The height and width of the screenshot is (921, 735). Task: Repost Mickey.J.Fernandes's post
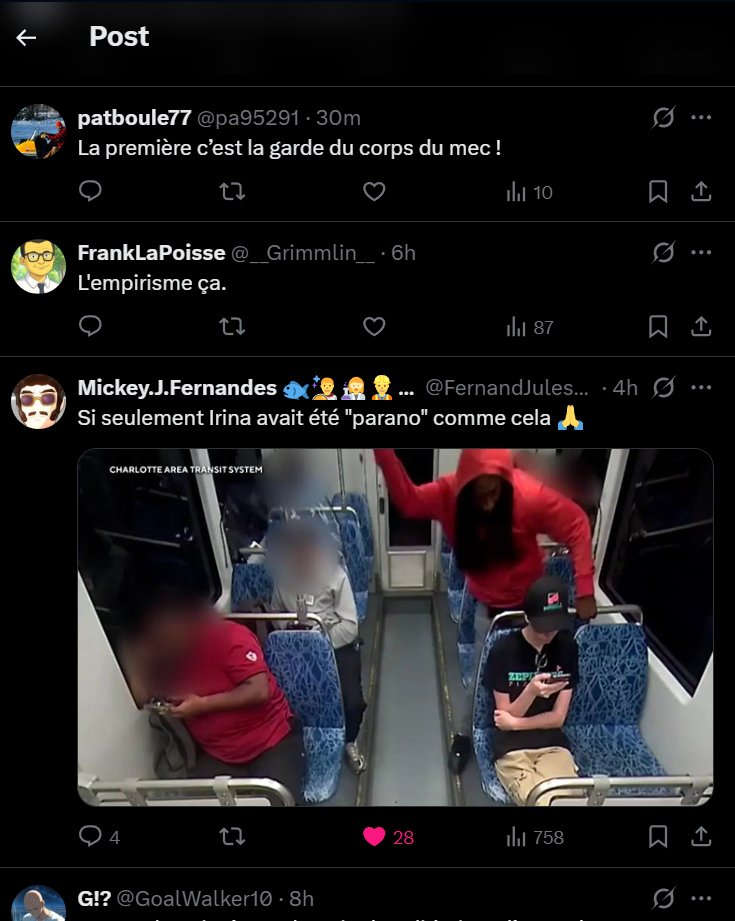pos(232,837)
